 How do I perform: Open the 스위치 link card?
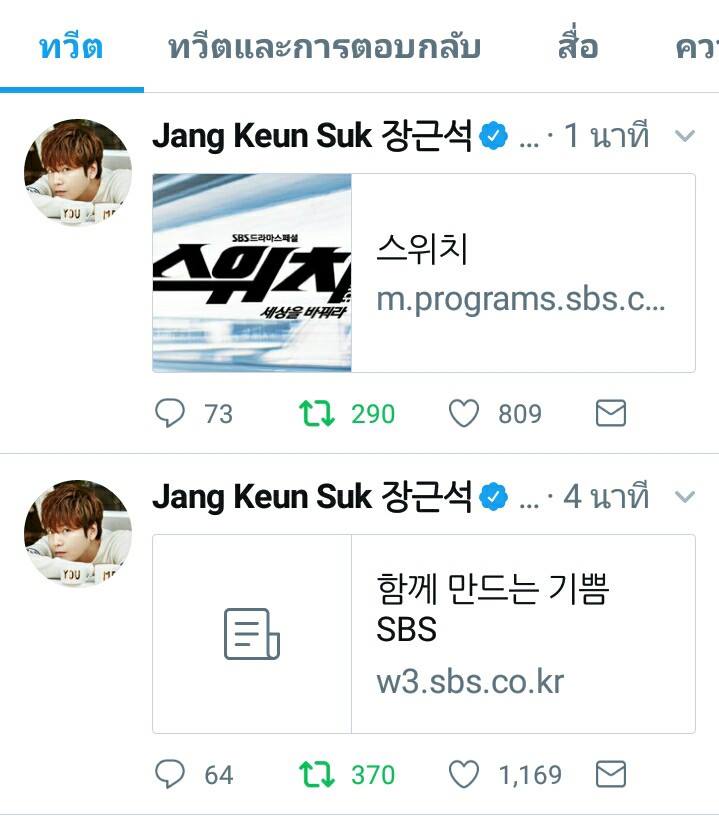pyautogui.click(x=423, y=273)
